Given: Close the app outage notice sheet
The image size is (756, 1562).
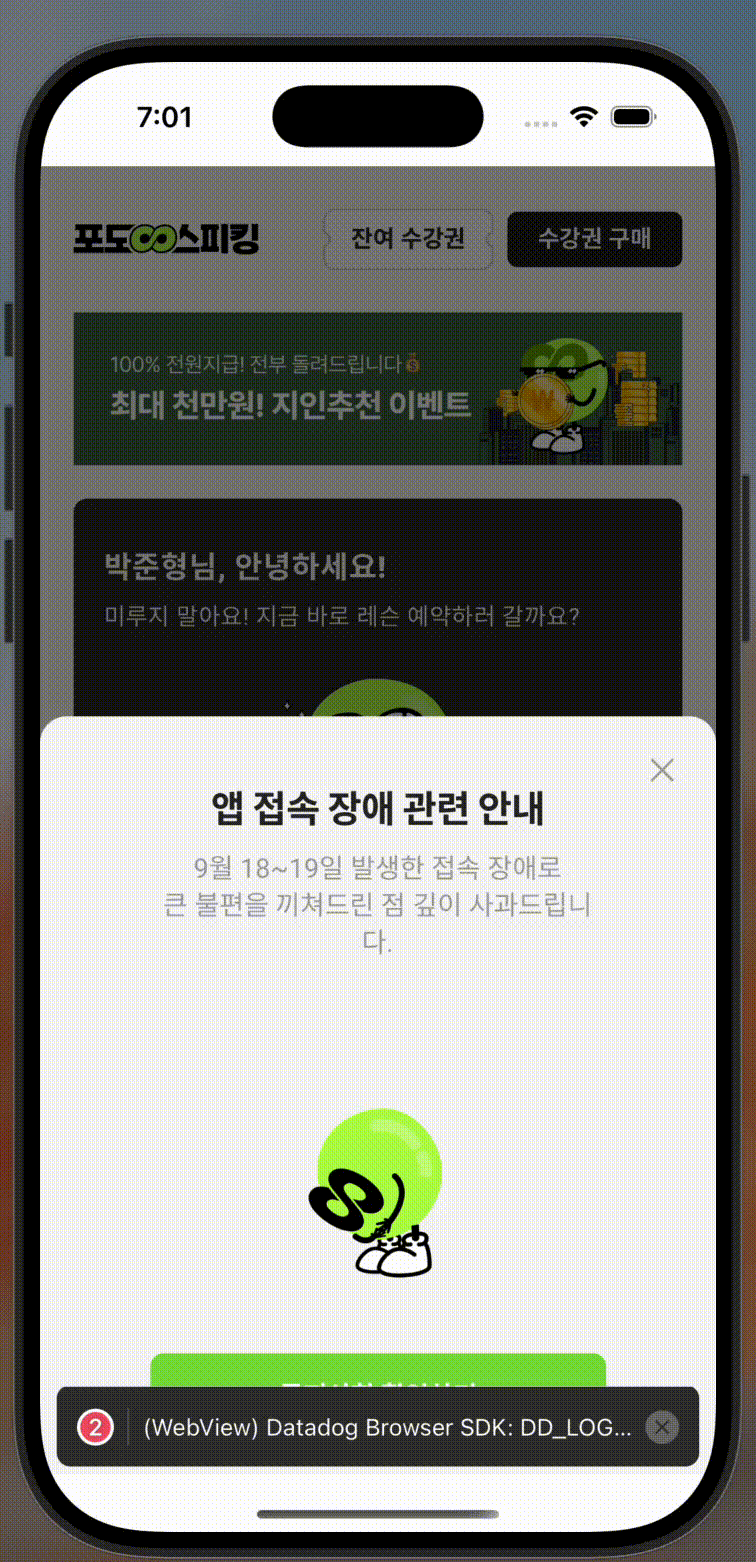Looking at the screenshot, I should (662, 770).
